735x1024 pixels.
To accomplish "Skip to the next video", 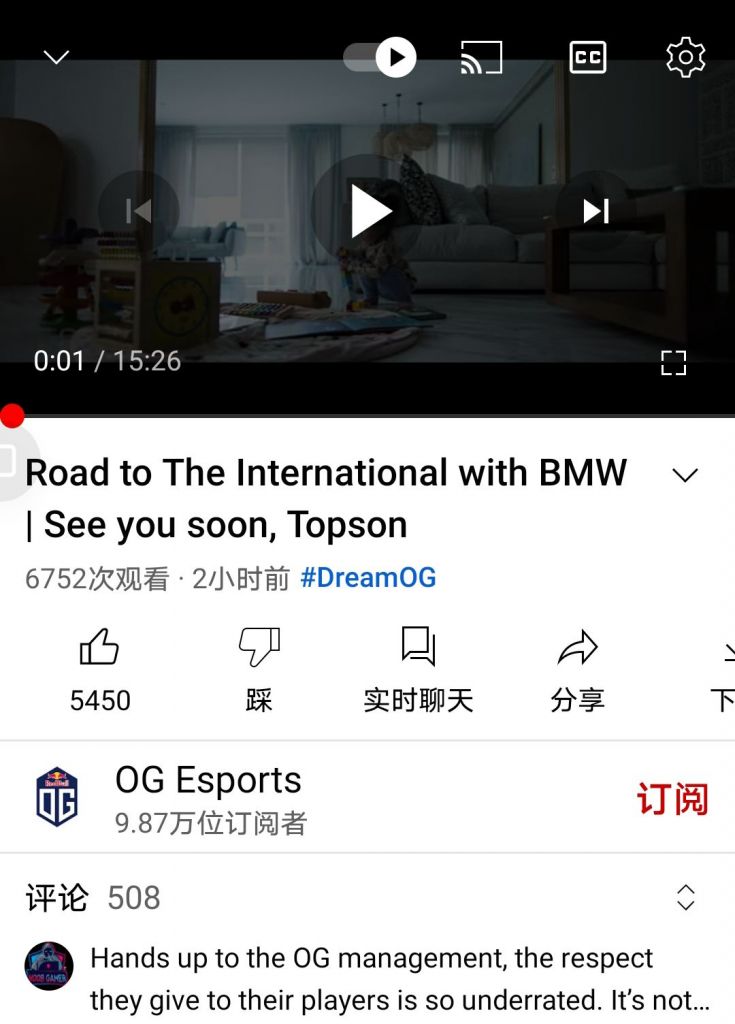I will pos(597,211).
